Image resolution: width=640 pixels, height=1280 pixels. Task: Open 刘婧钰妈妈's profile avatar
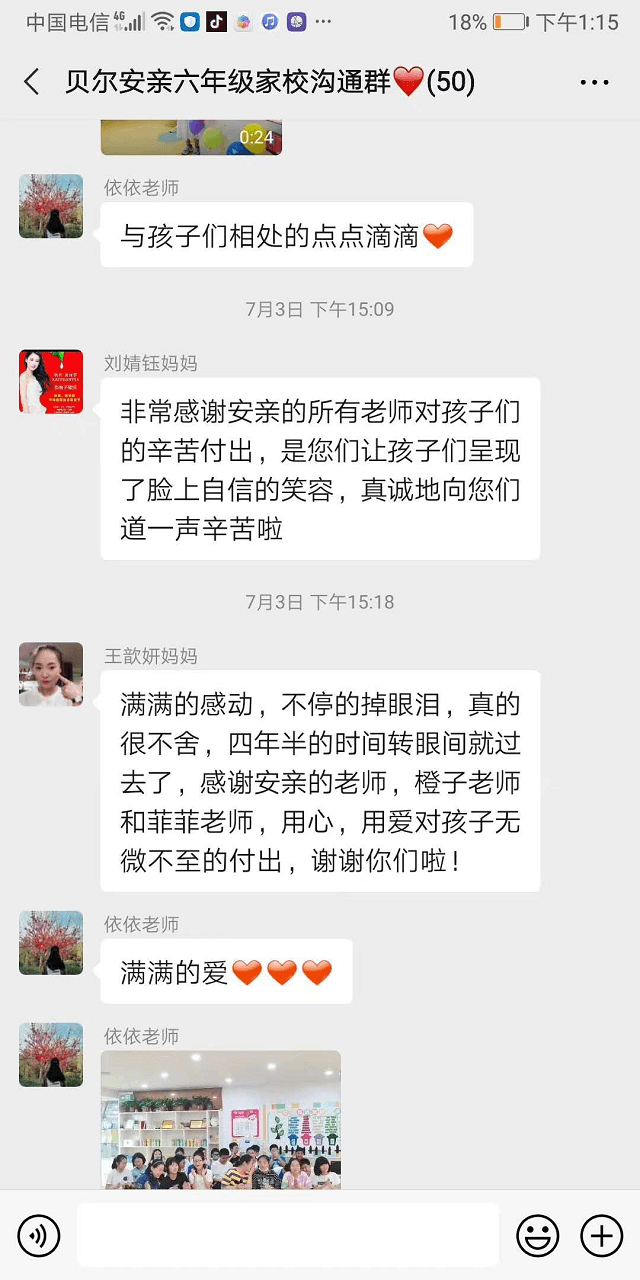[x=51, y=382]
